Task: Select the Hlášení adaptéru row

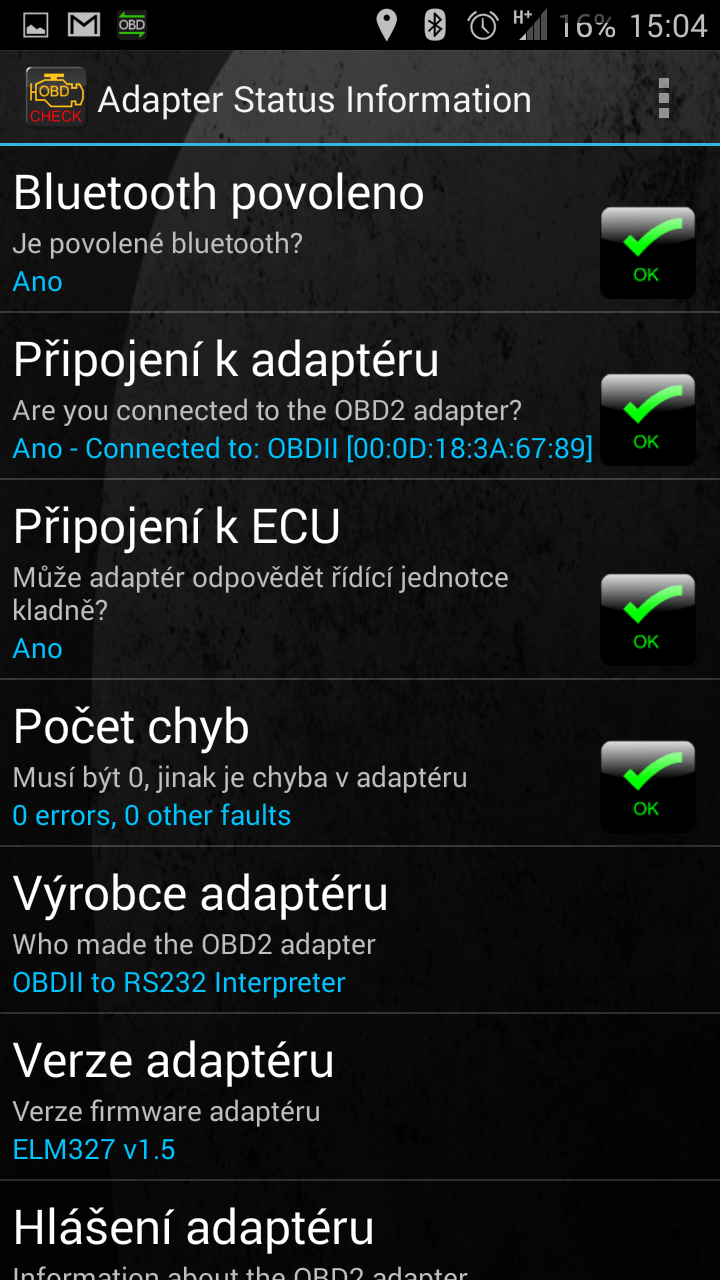Action: [300, 1235]
